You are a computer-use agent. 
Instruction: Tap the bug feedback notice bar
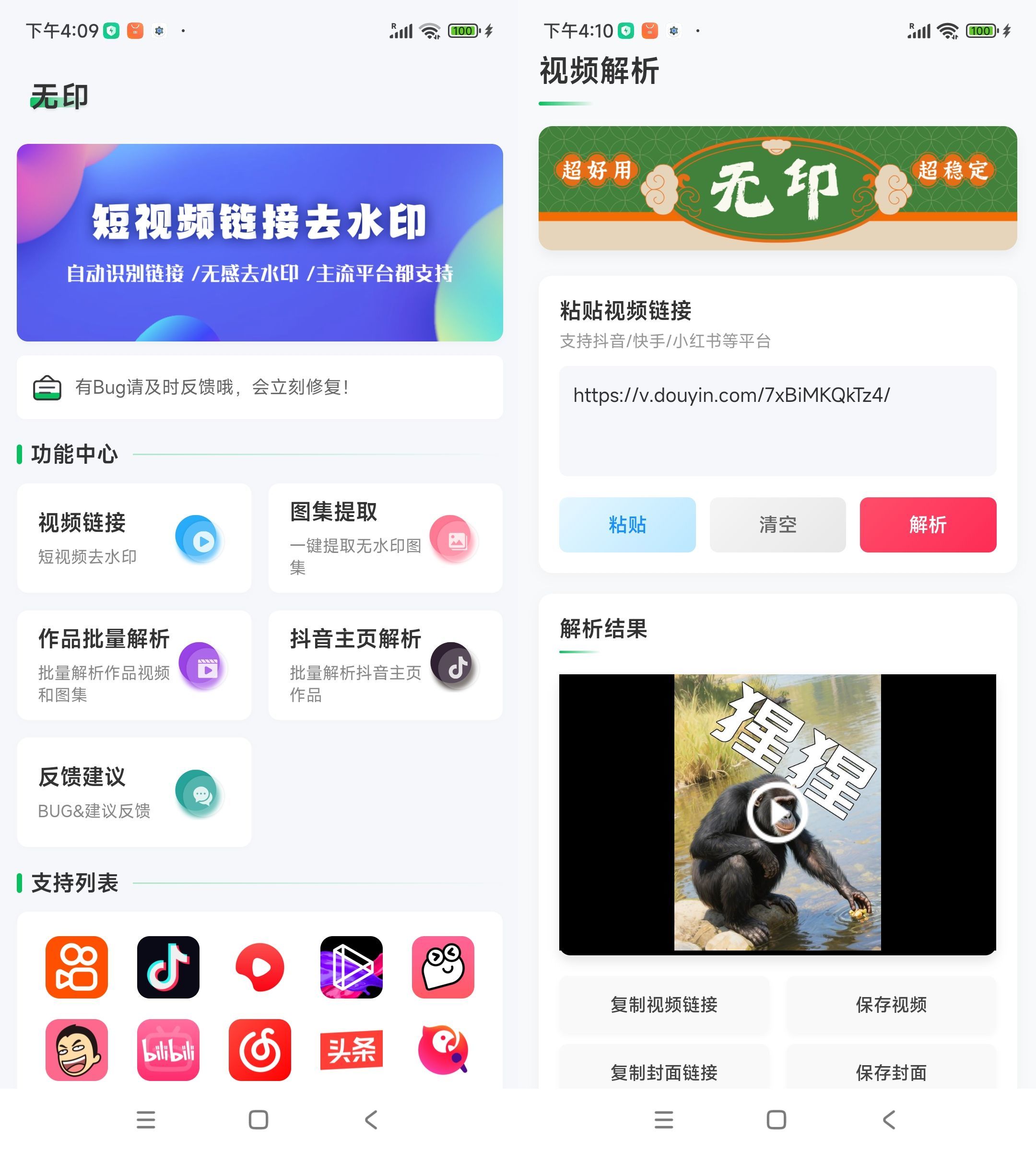coord(259,387)
